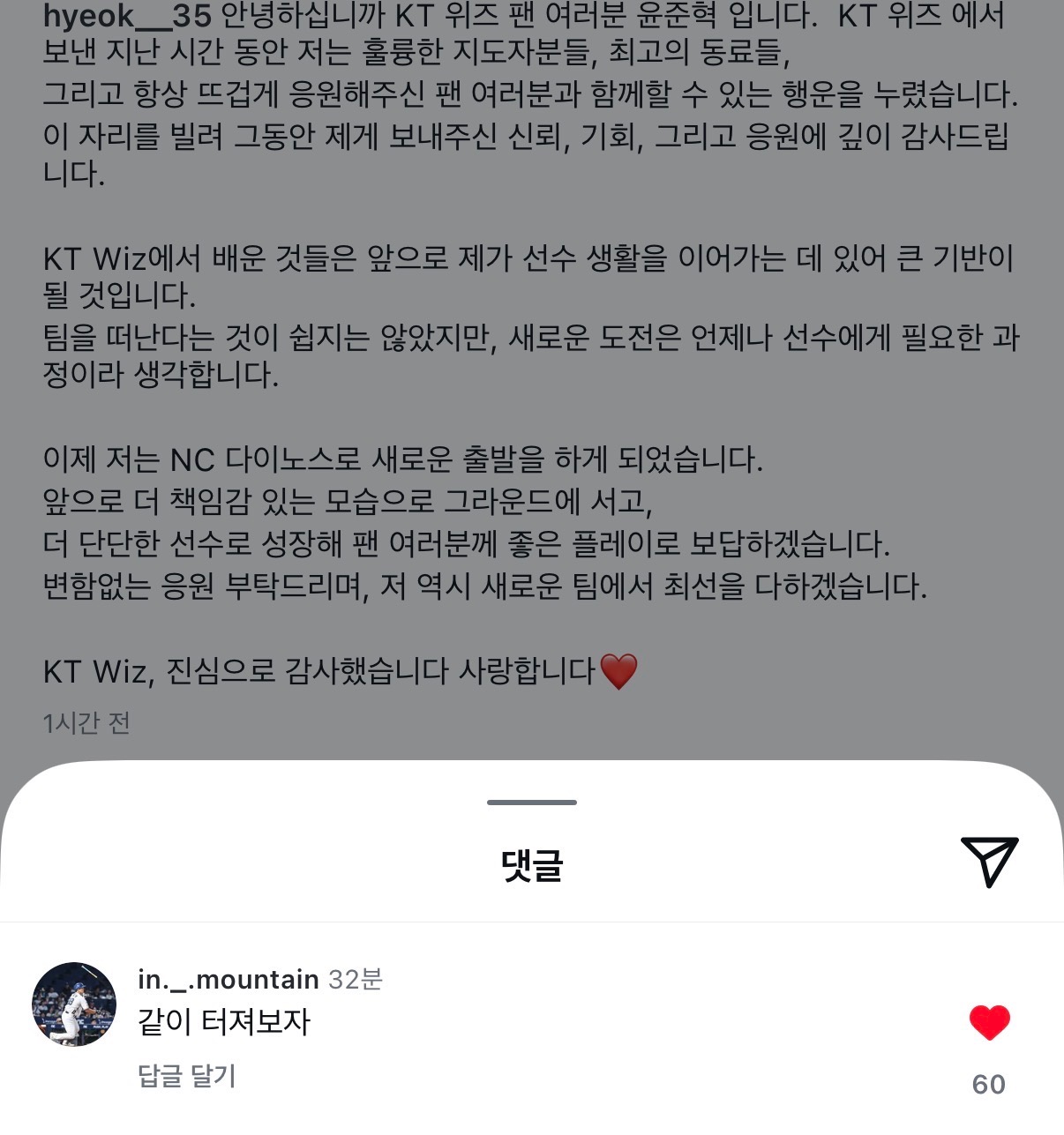The image size is (1064, 1135).
Task: Tap the comments sheet drag handle
Action: click(x=532, y=803)
